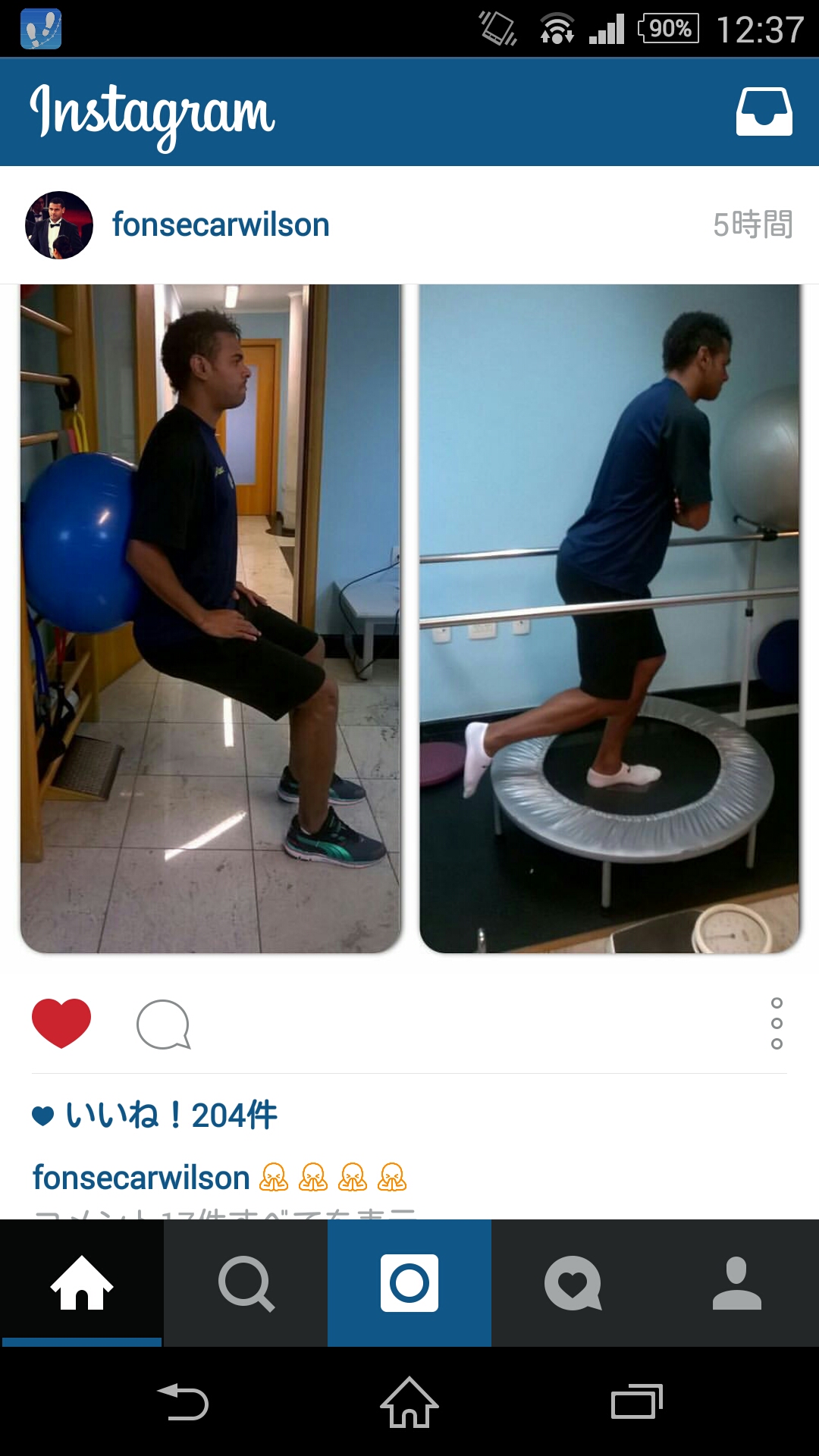
Task: Open fonsecarwilson username in caption
Action: 141,1178
